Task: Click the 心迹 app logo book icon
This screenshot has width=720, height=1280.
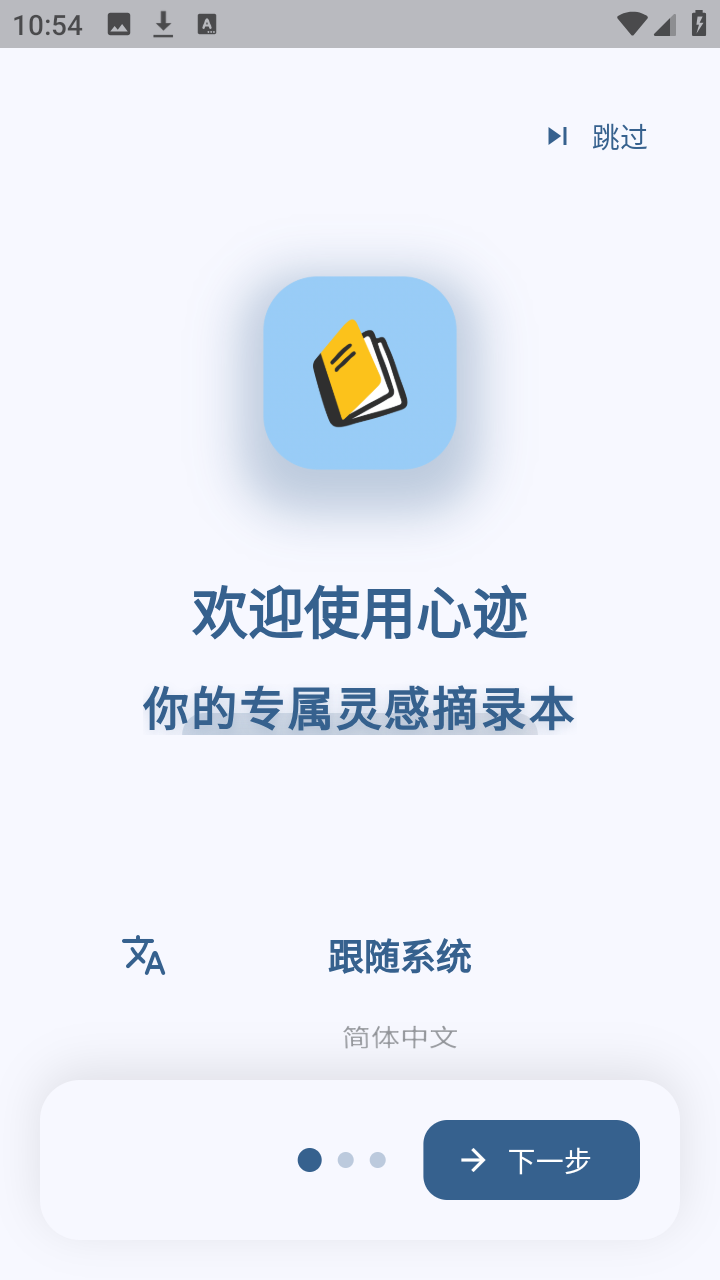Action: pos(358,372)
